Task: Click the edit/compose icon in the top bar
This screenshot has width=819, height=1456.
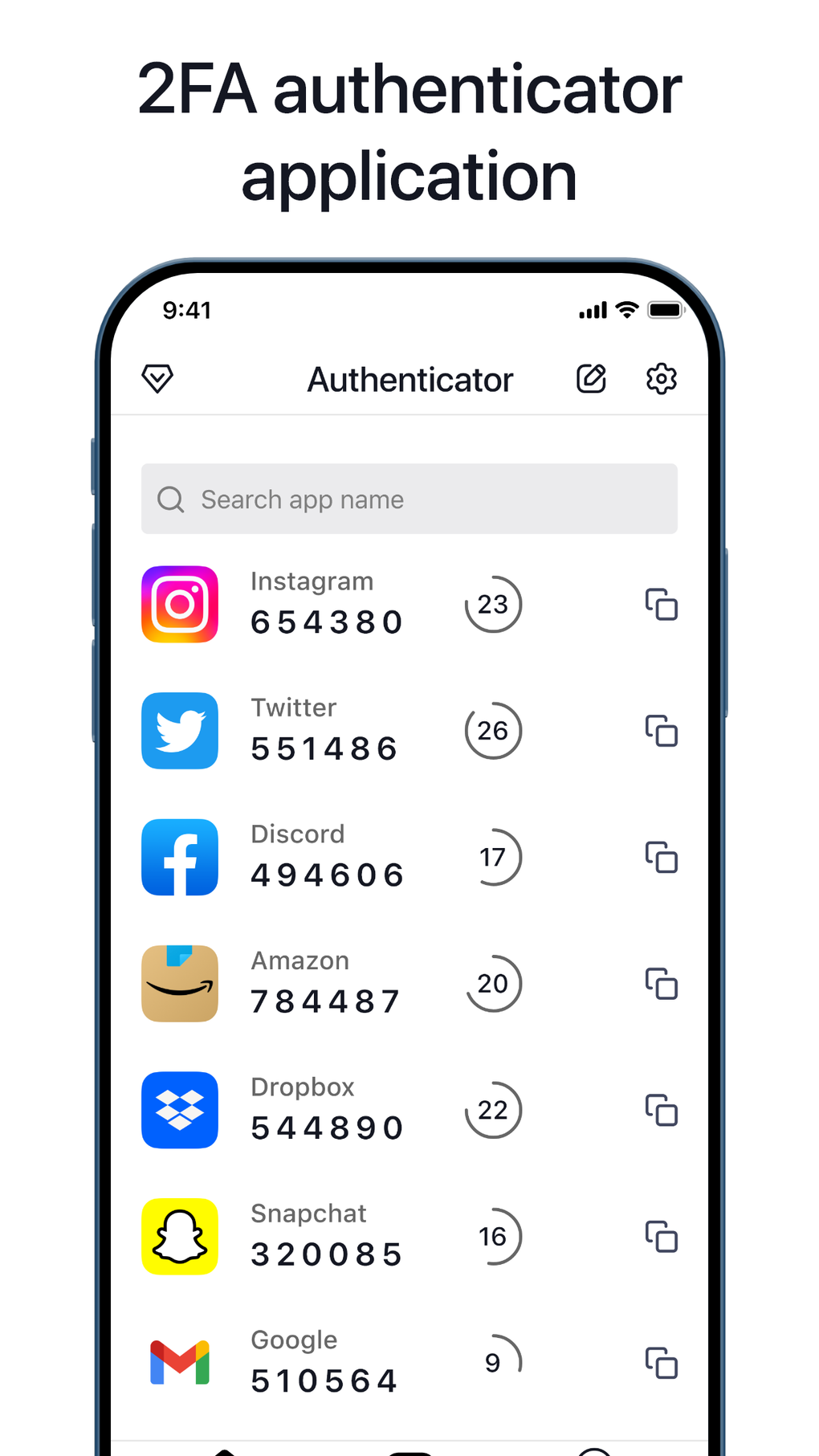Action: click(590, 378)
